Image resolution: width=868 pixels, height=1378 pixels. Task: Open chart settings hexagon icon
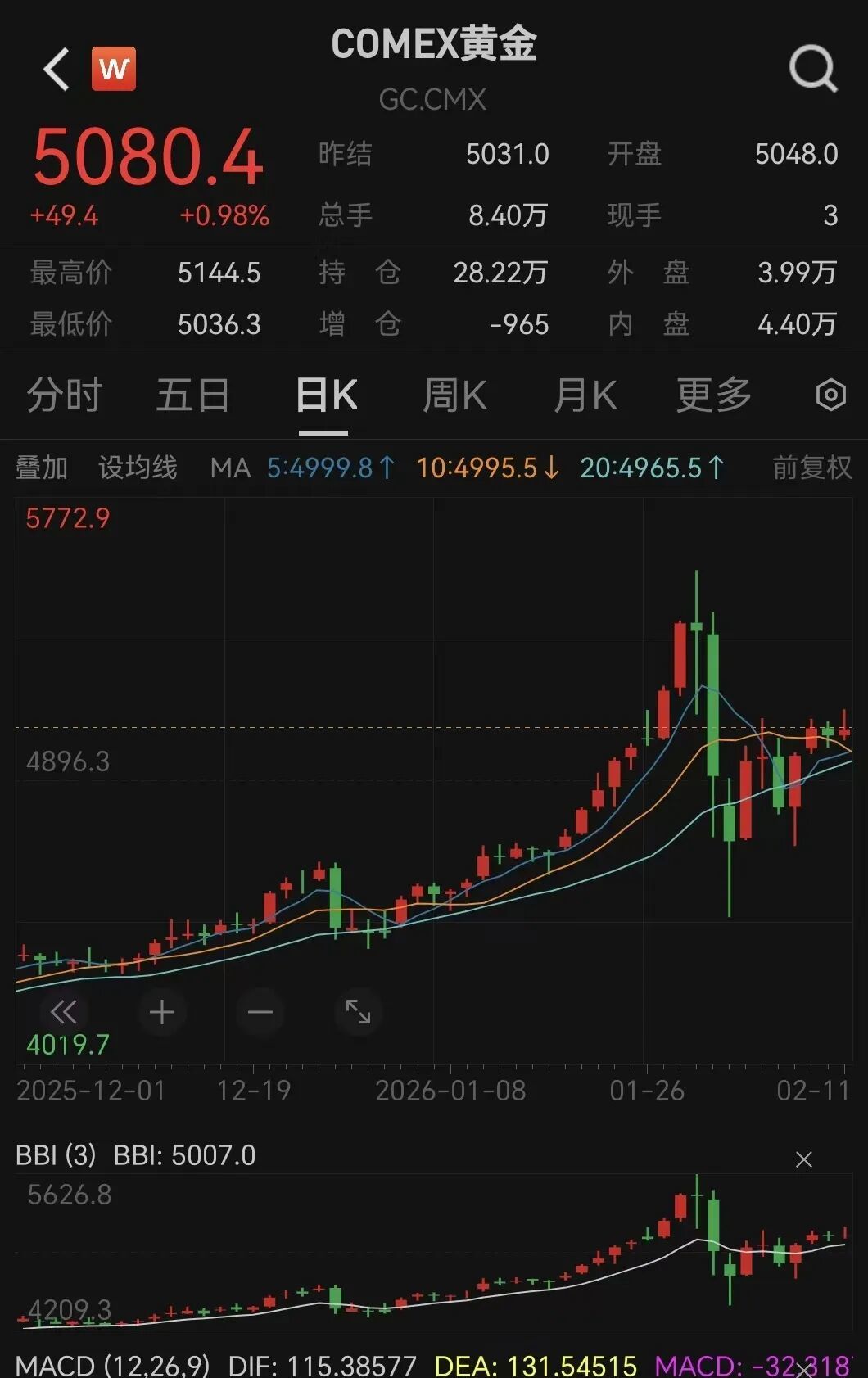pyautogui.click(x=830, y=396)
